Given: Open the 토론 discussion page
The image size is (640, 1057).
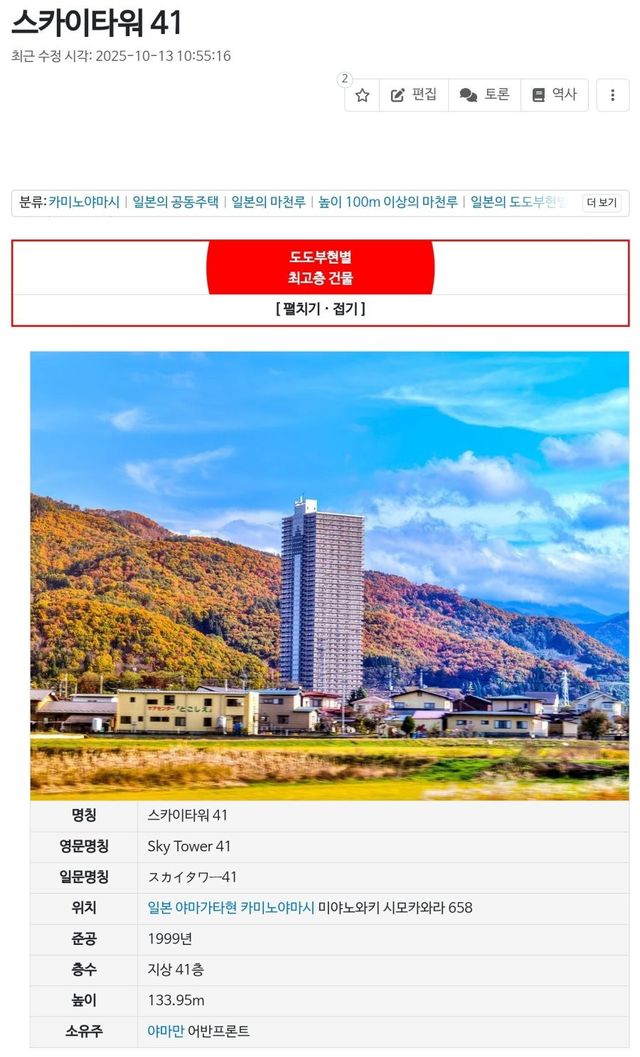Looking at the screenshot, I should (485, 95).
